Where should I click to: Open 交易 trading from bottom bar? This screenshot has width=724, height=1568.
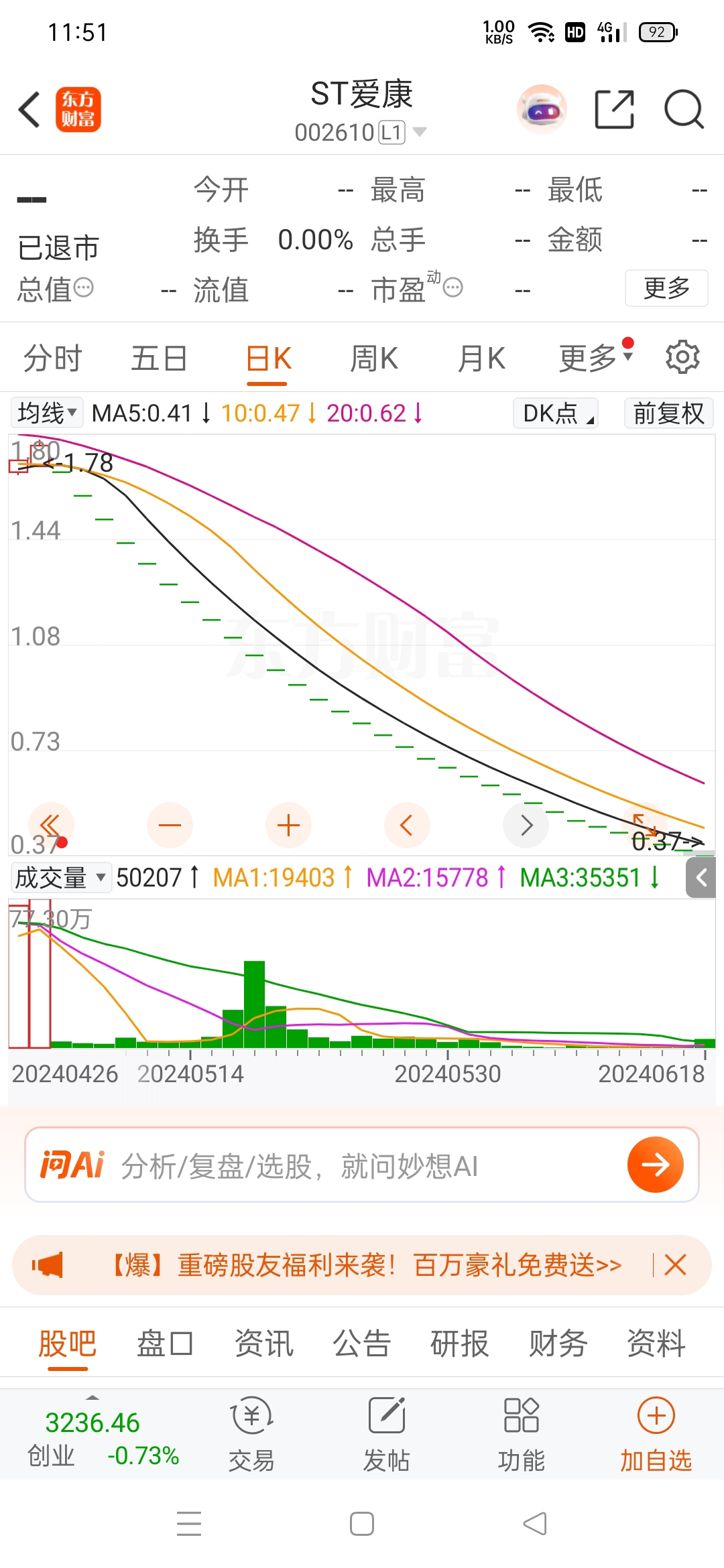[251, 1434]
